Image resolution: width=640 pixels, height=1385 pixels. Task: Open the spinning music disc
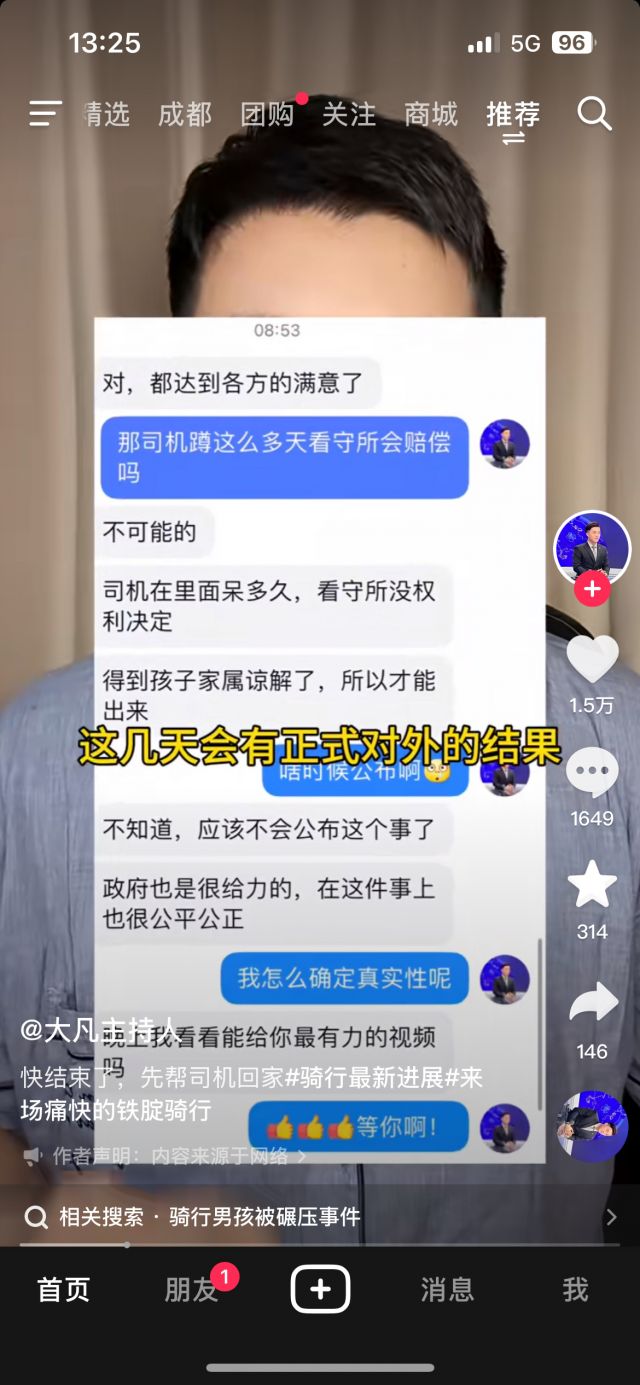592,1126
